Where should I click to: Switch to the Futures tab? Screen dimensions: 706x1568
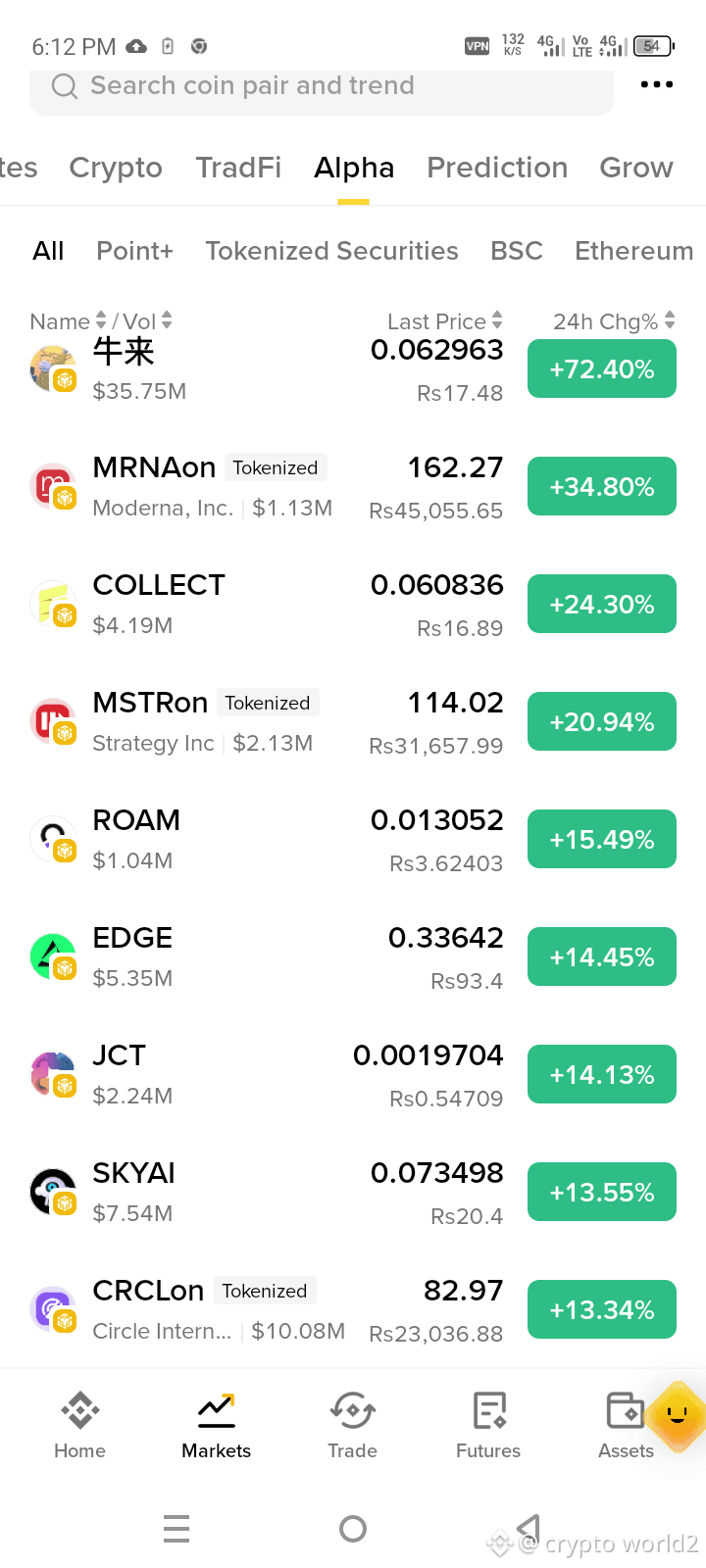coord(488,1426)
